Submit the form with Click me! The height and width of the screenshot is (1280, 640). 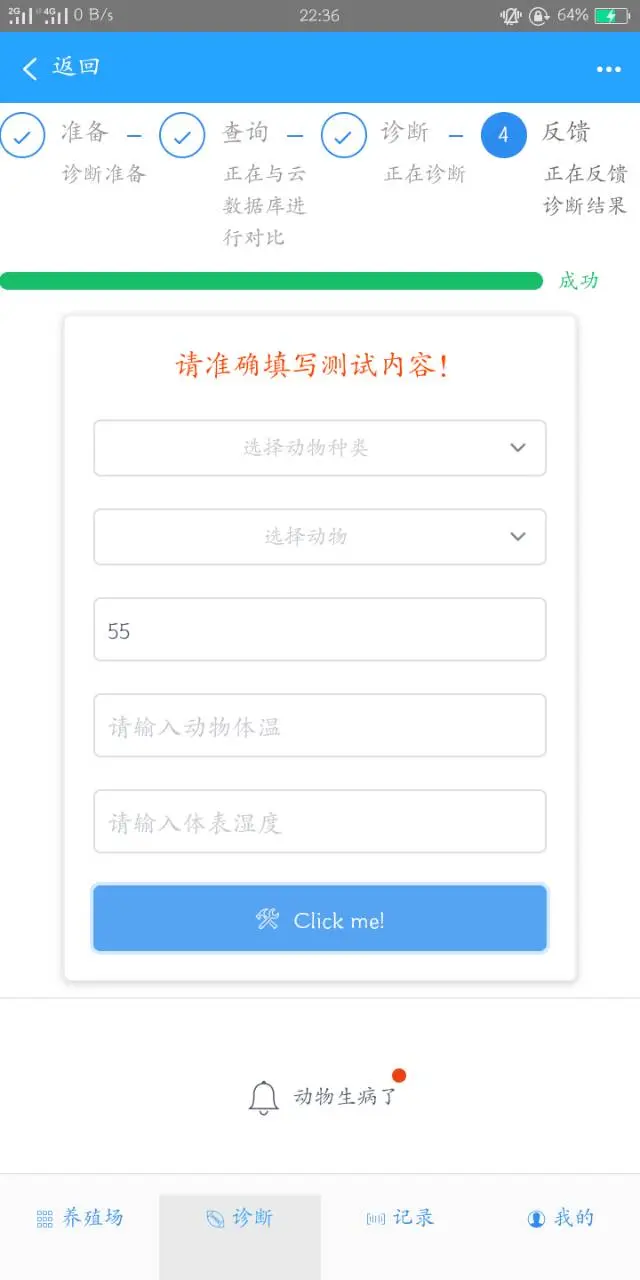[320, 919]
